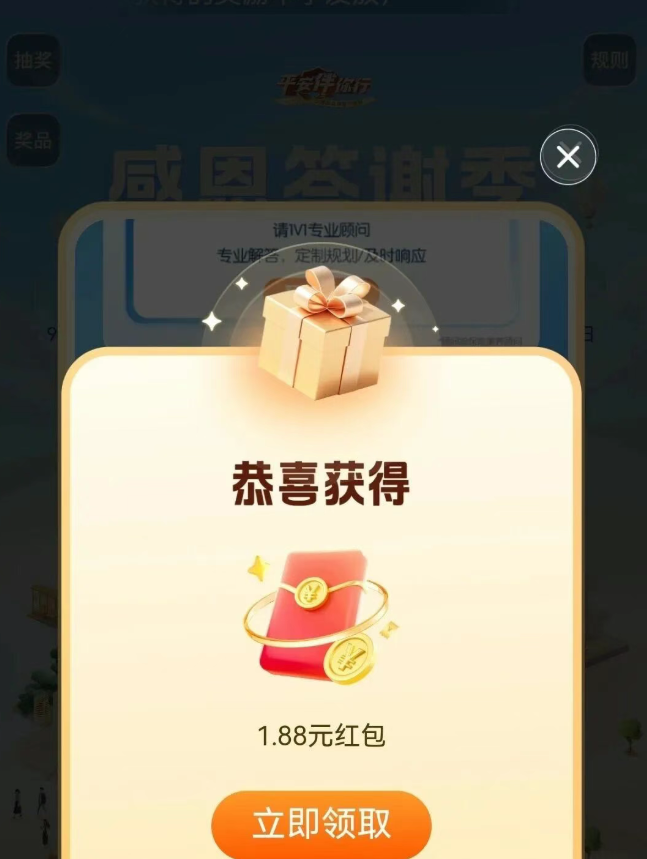Dismiss the reward popup with the X

568,156
